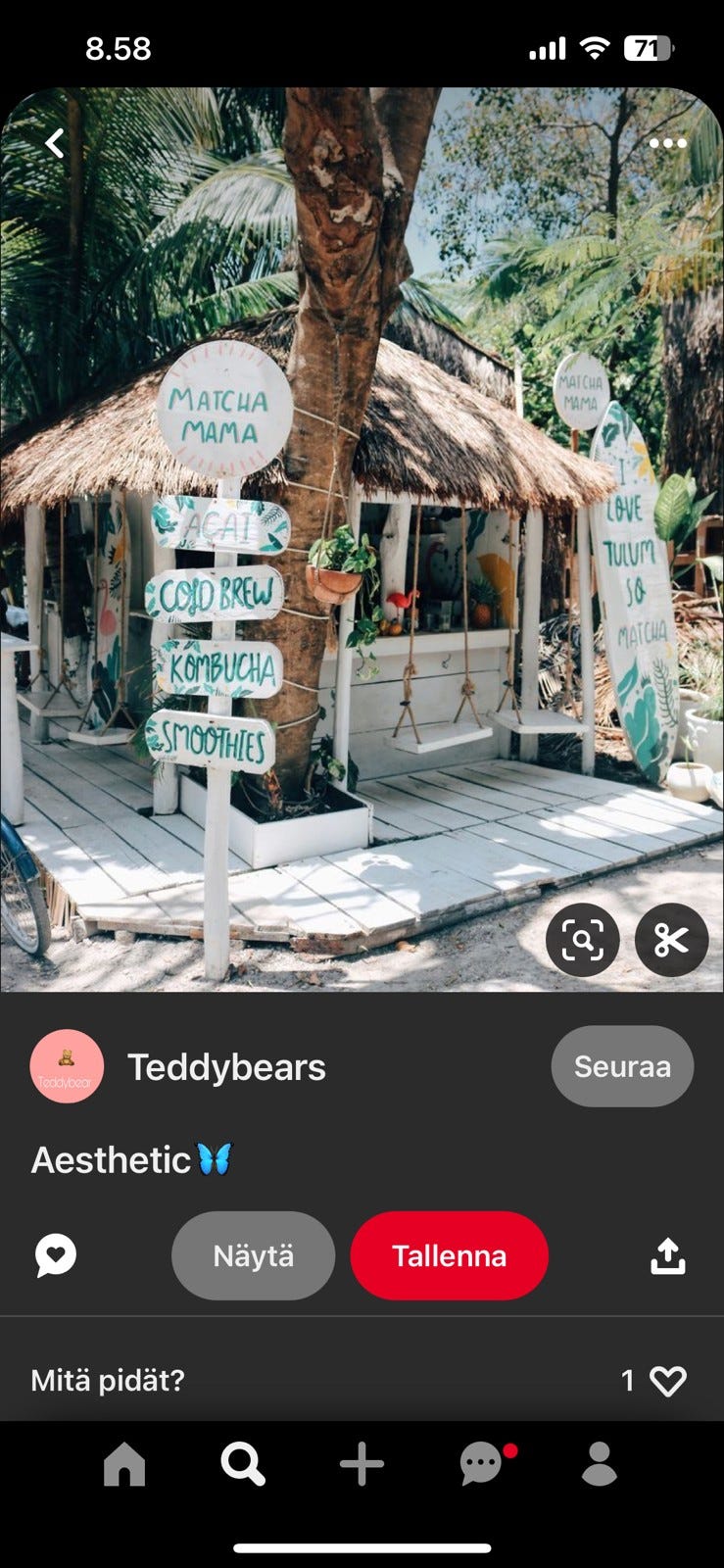
Task: Open the heart comment bubble
Action: pos(56,1255)
